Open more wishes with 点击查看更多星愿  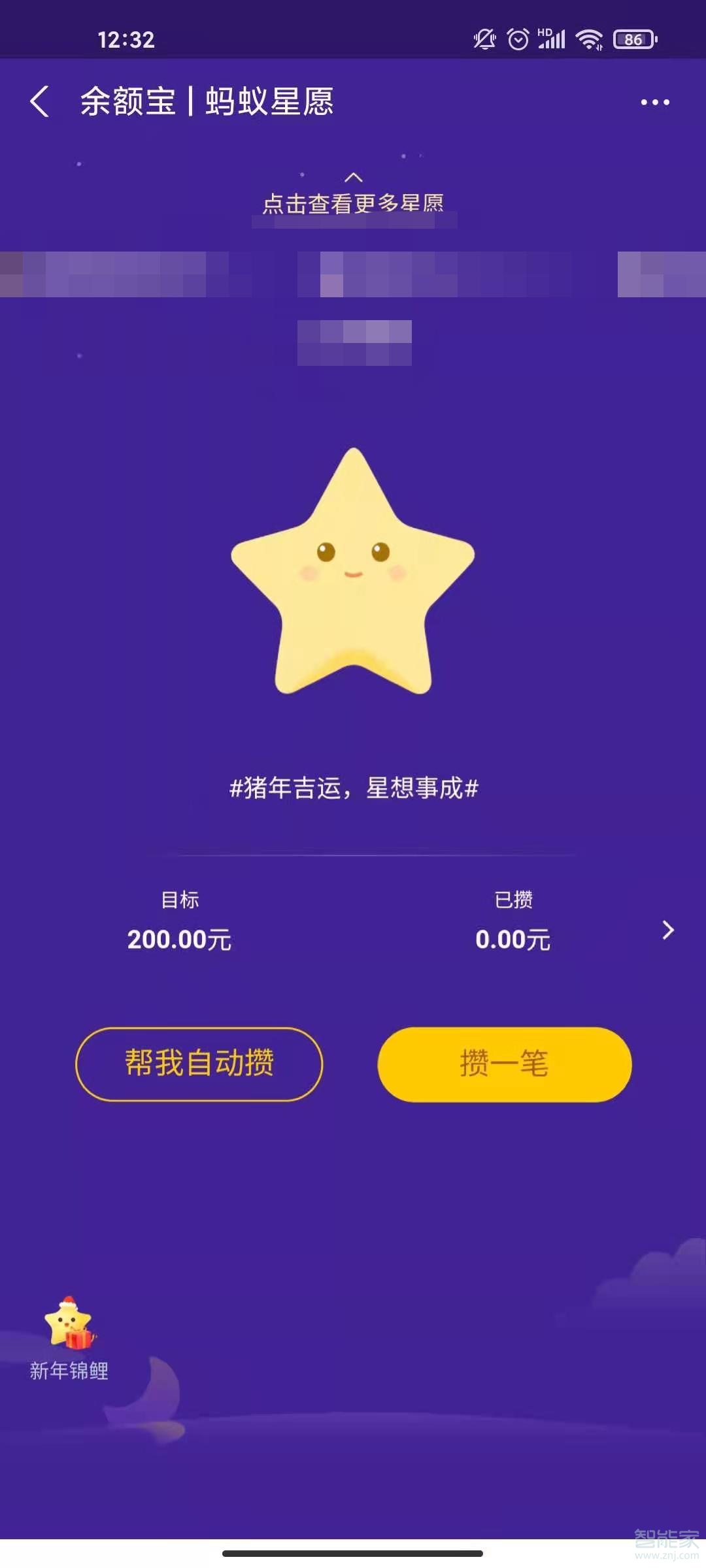[353, 204]
